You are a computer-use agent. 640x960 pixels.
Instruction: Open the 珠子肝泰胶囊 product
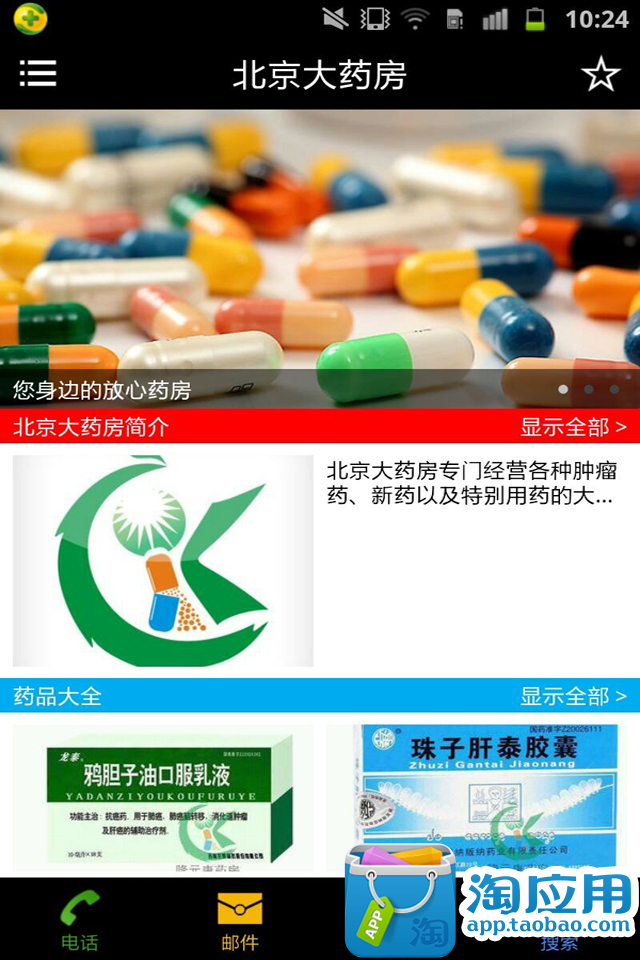[478, 790]
